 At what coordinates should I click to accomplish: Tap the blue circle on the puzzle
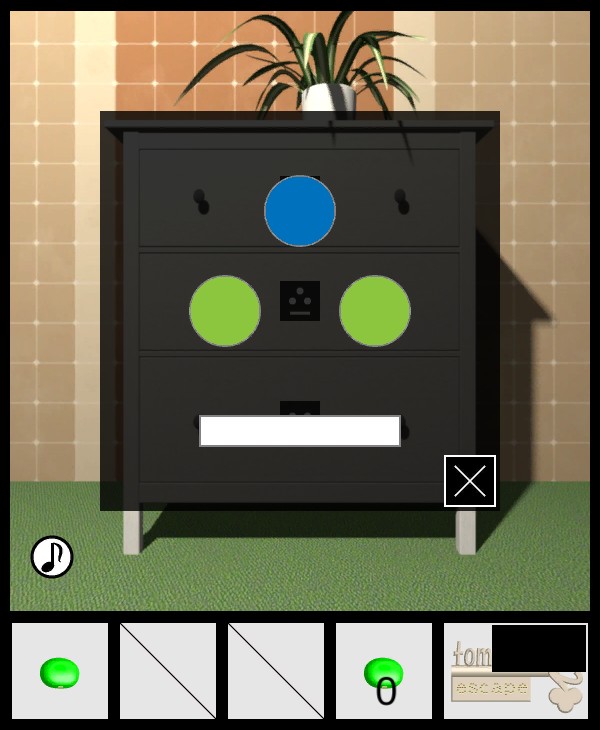tap(300, 211)
